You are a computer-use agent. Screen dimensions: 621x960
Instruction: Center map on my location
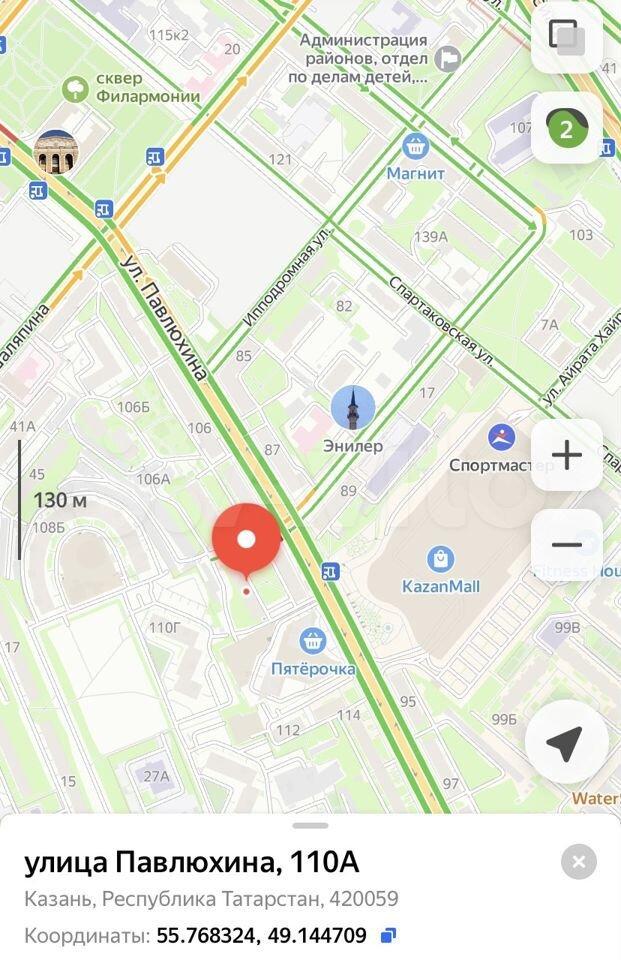566,742
